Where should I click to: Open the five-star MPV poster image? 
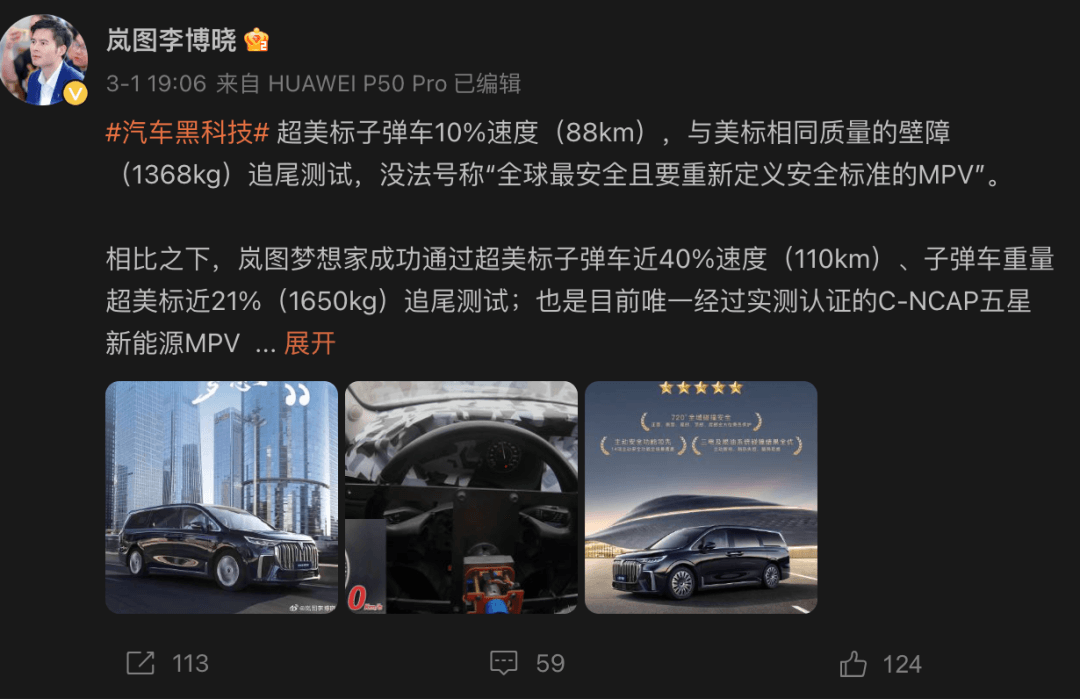click(701, 497)
